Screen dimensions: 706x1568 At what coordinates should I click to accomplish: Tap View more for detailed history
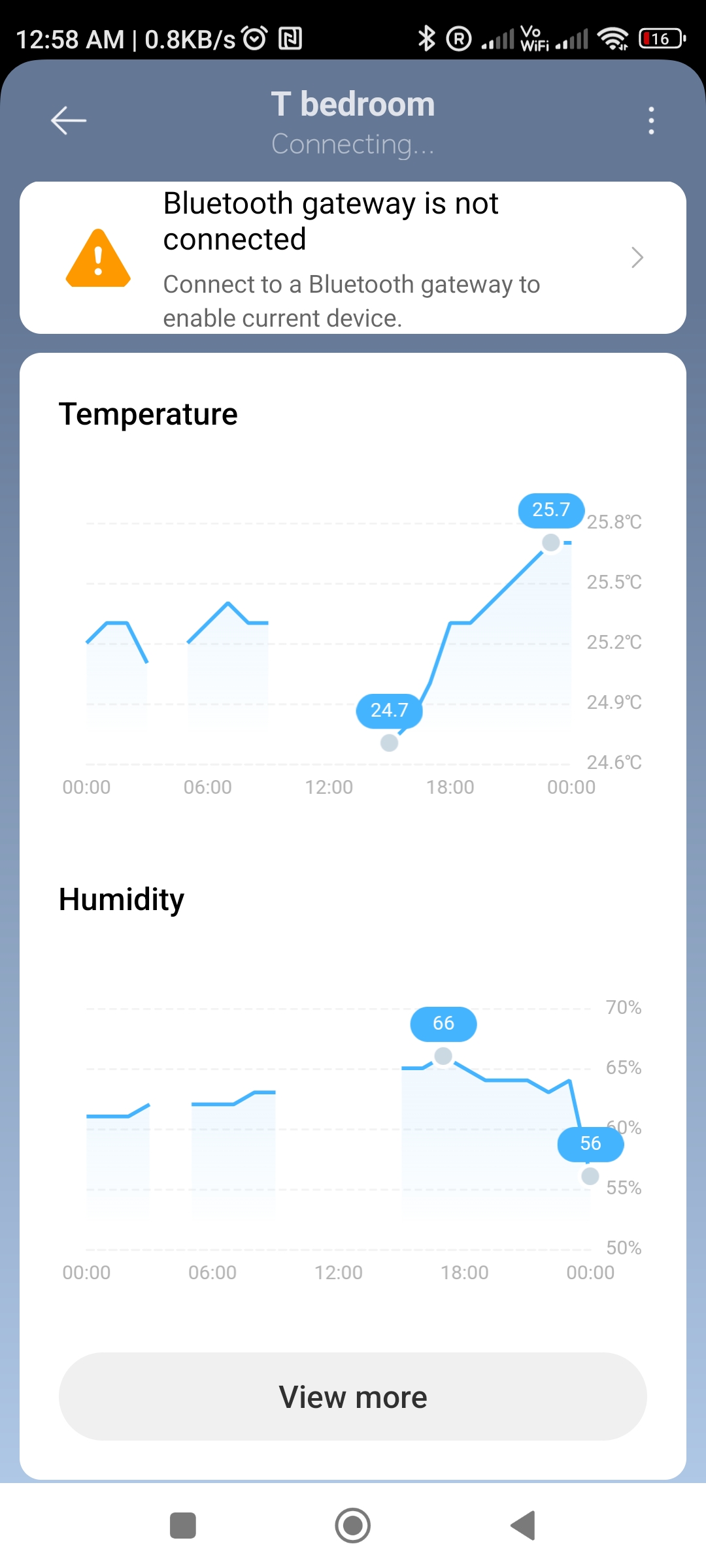pos(353,1397)
